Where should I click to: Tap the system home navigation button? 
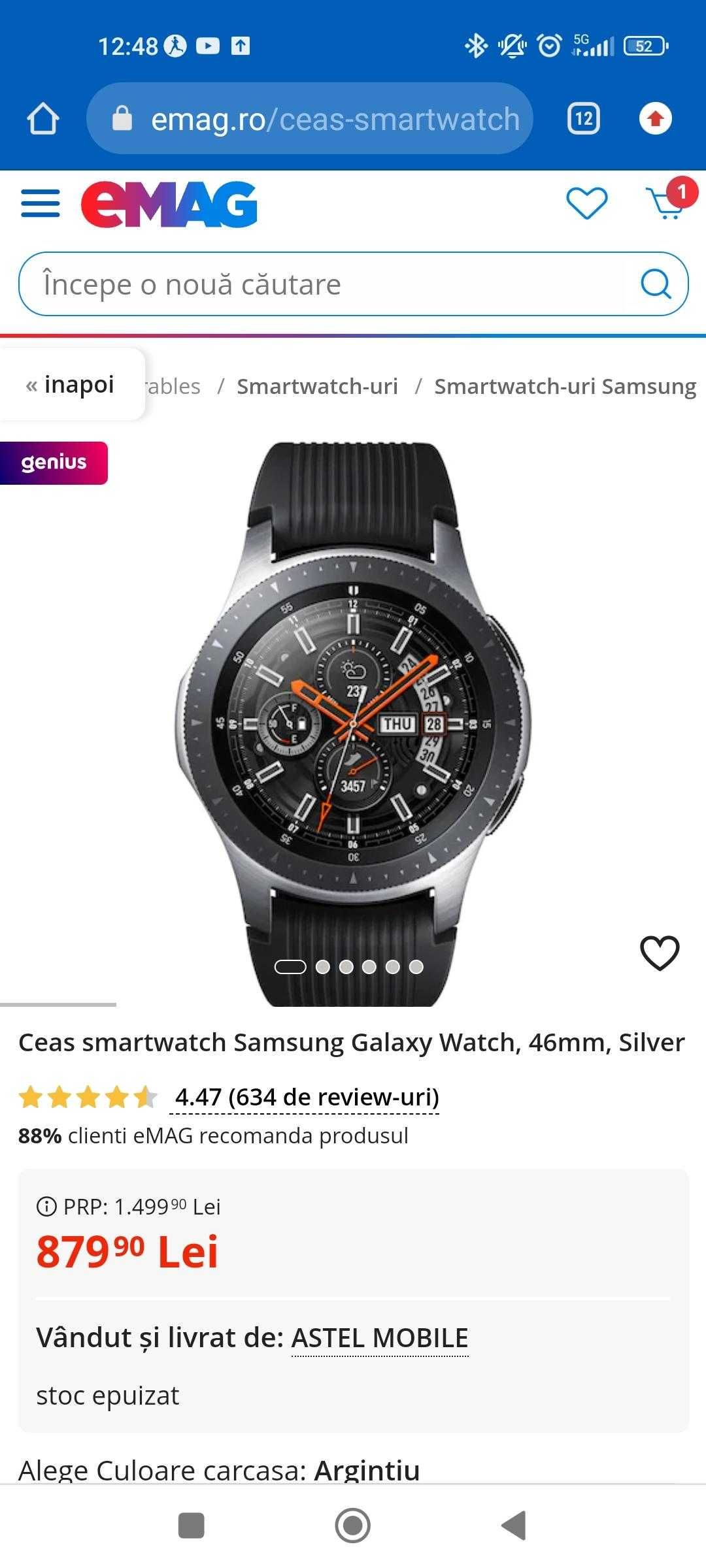click(353, 1526)
